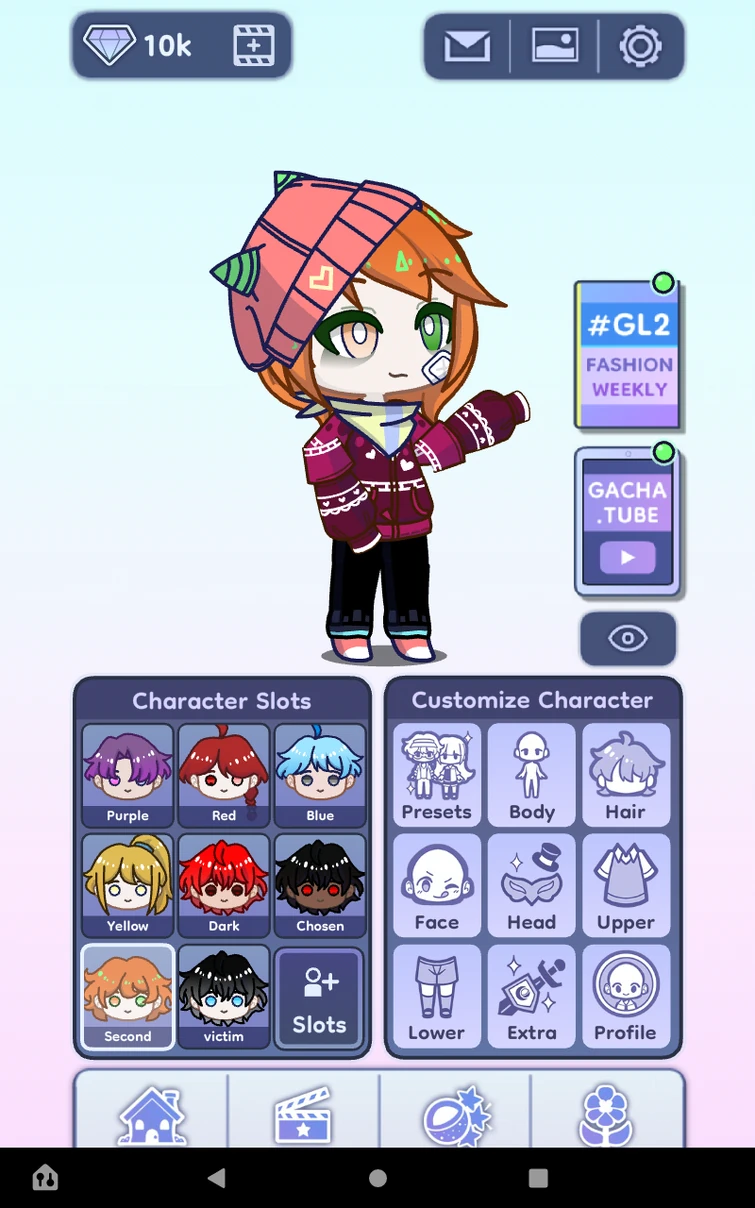Tap the Android back navigation button
The width and height of the screenshot is (755, 1208).
(x=218, y=1178)
